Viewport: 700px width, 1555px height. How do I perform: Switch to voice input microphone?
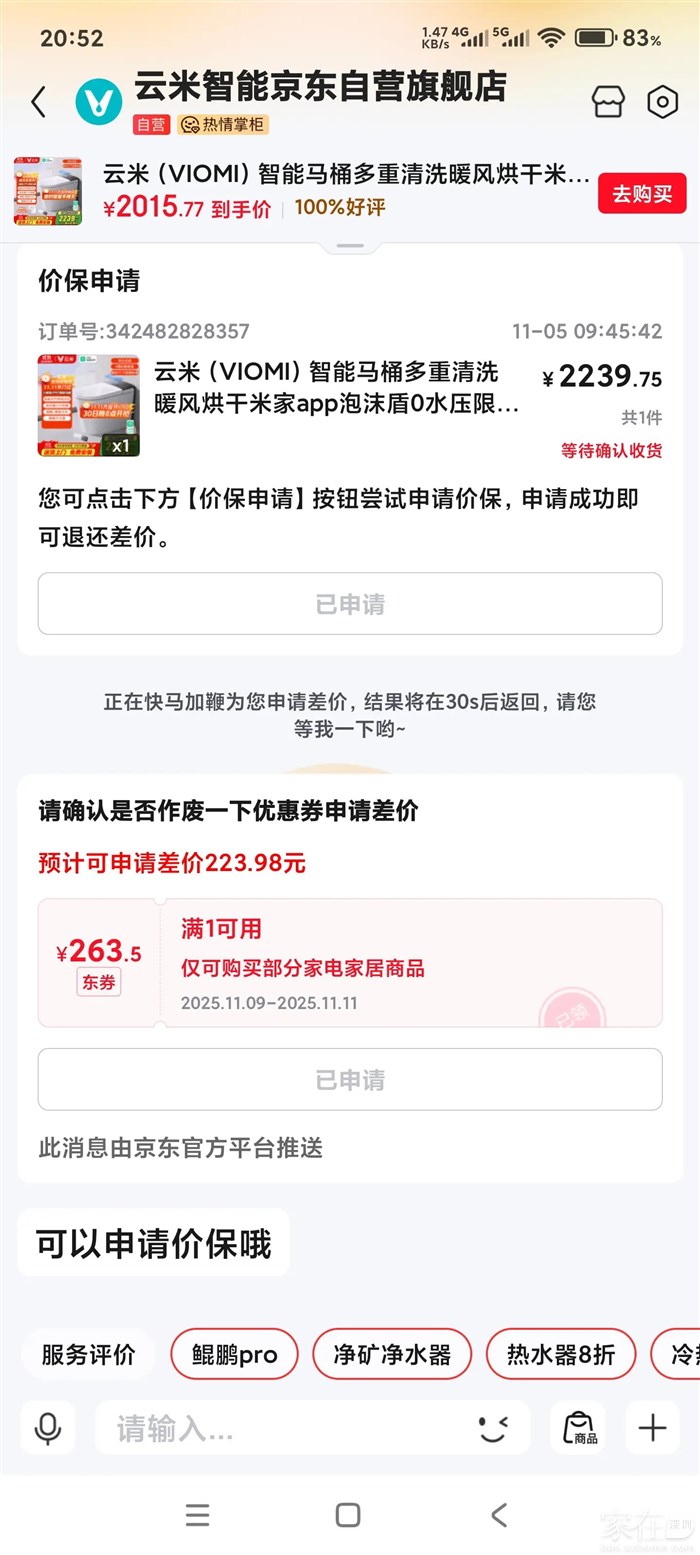click(x=48, y=1428)
